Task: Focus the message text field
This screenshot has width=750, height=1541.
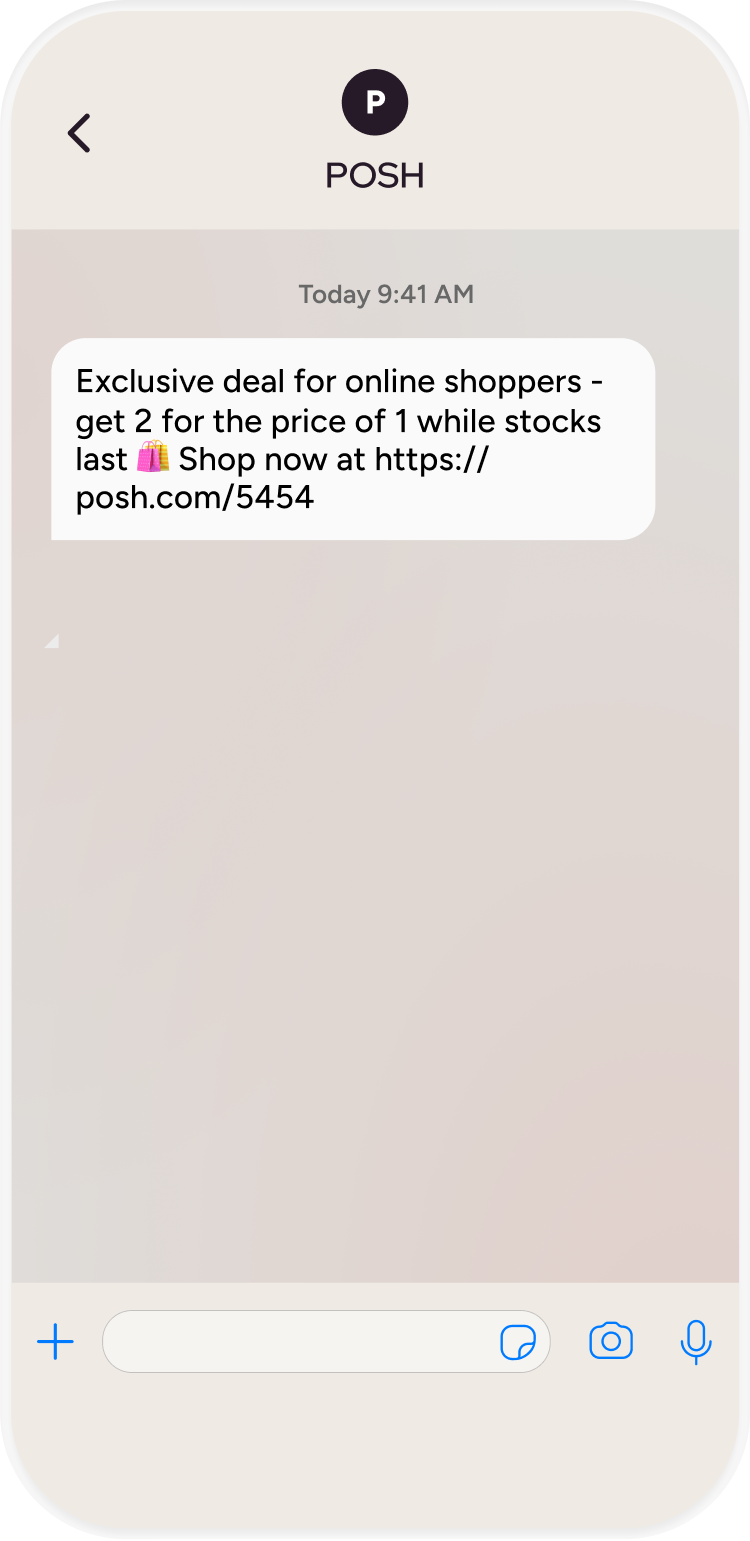Action: pos(300,1341)
